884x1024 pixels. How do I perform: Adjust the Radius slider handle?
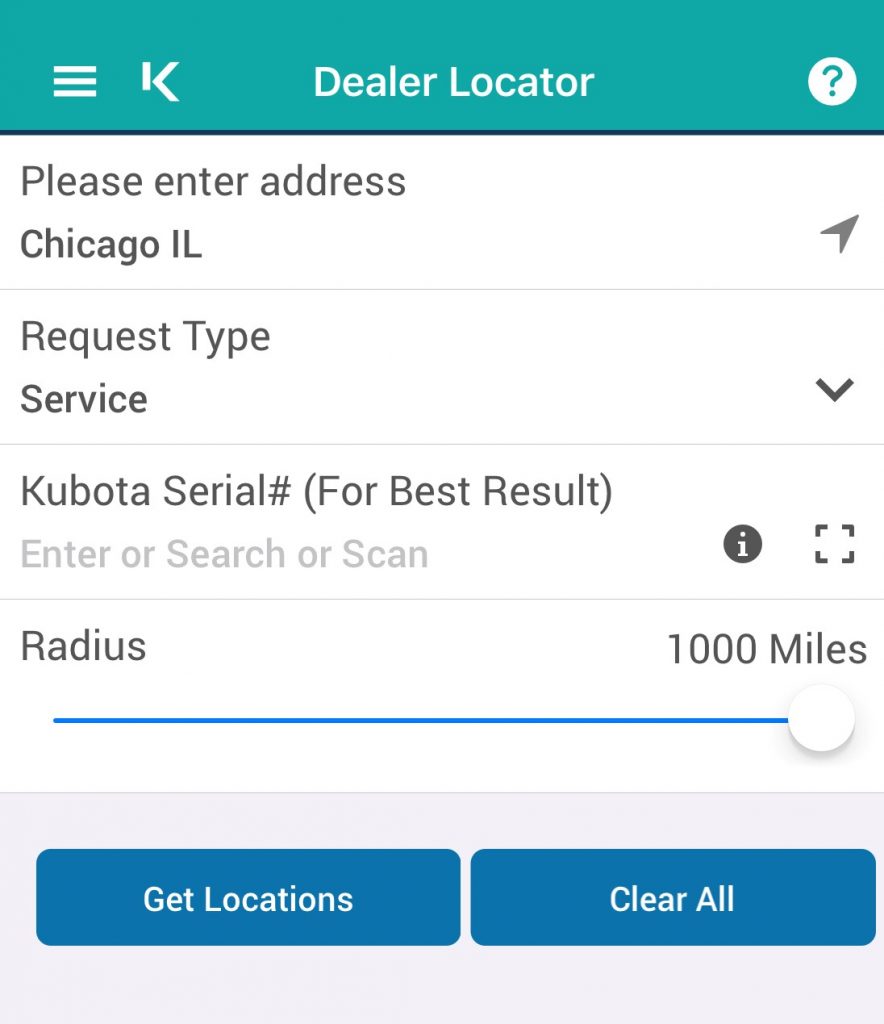coord(820,716)
